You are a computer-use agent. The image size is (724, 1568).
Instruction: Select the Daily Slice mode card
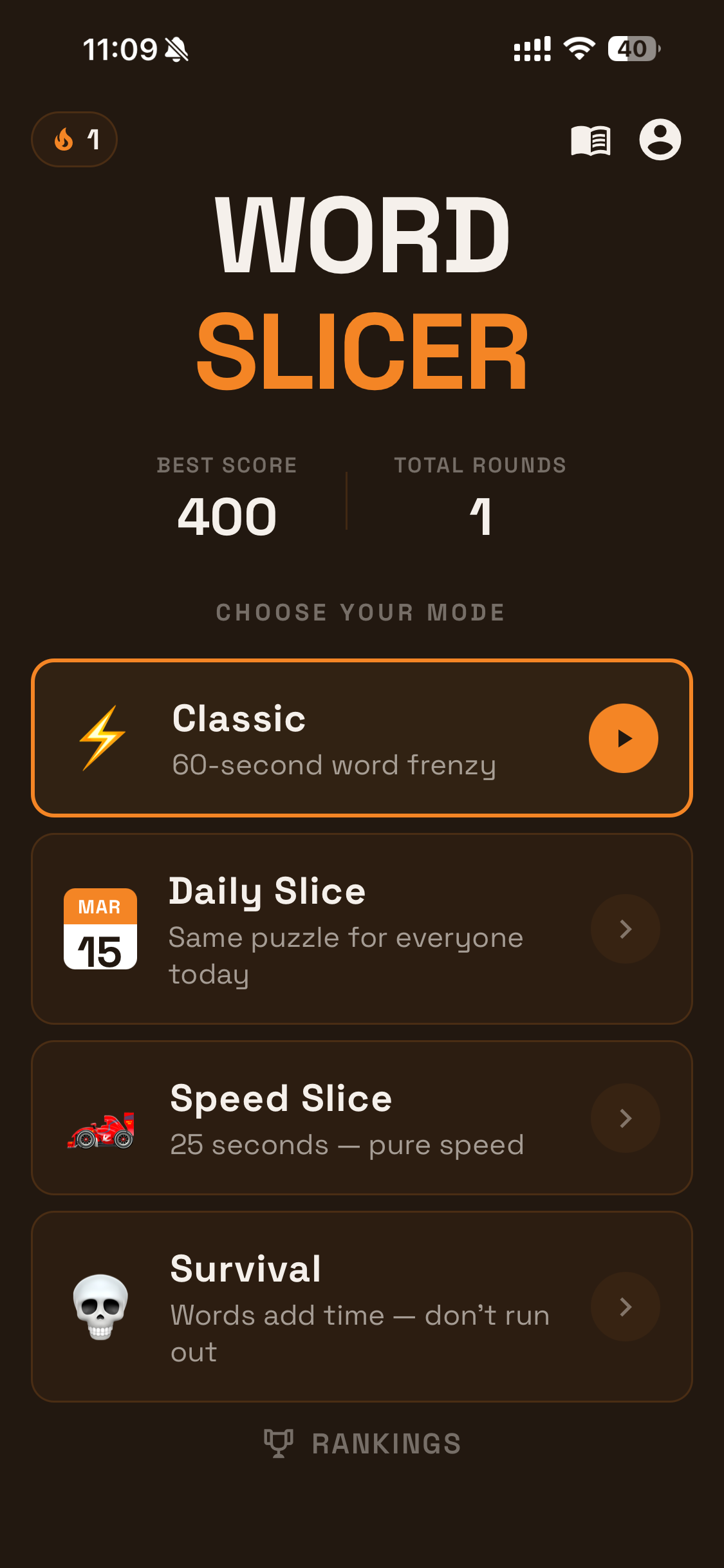click(362, 929)
